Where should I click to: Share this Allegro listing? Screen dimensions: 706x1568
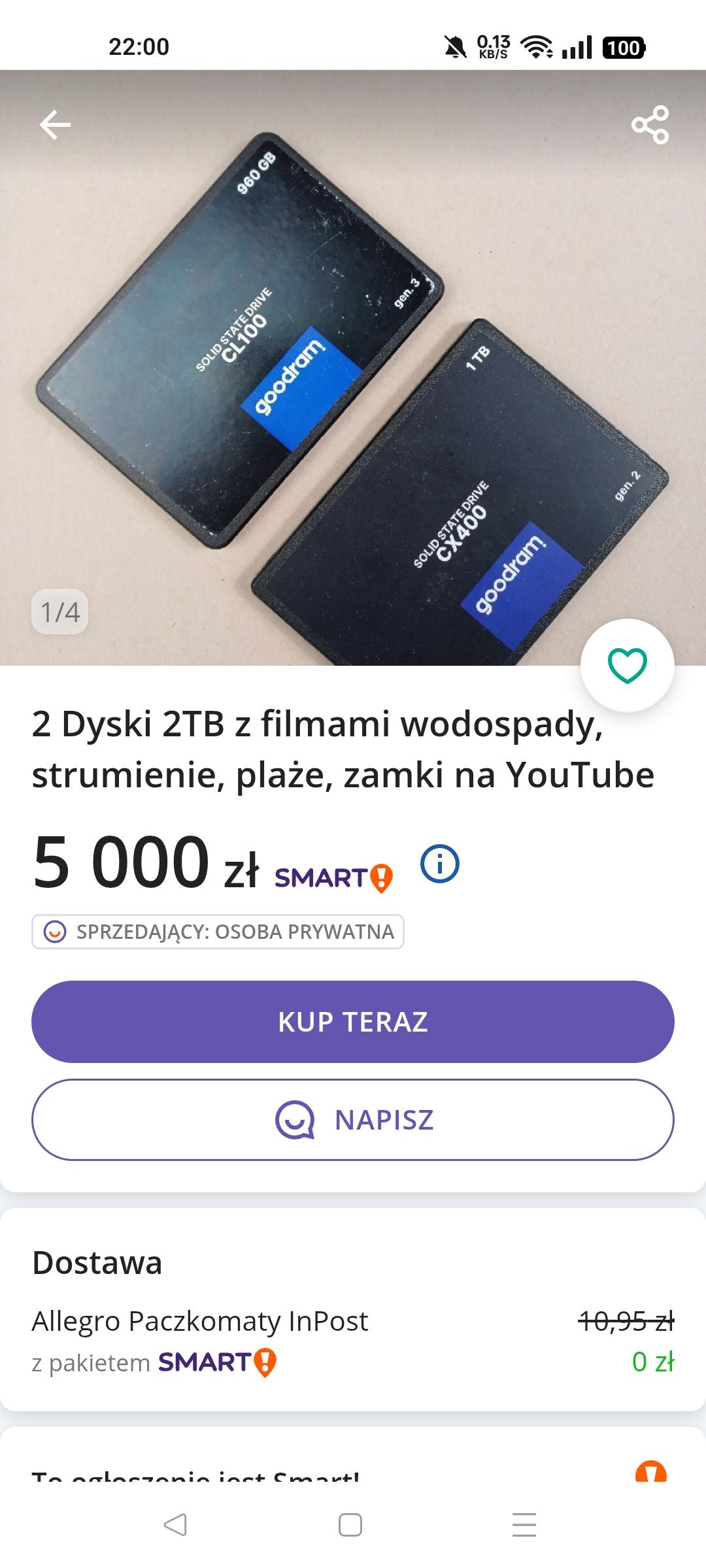point(650,124)
